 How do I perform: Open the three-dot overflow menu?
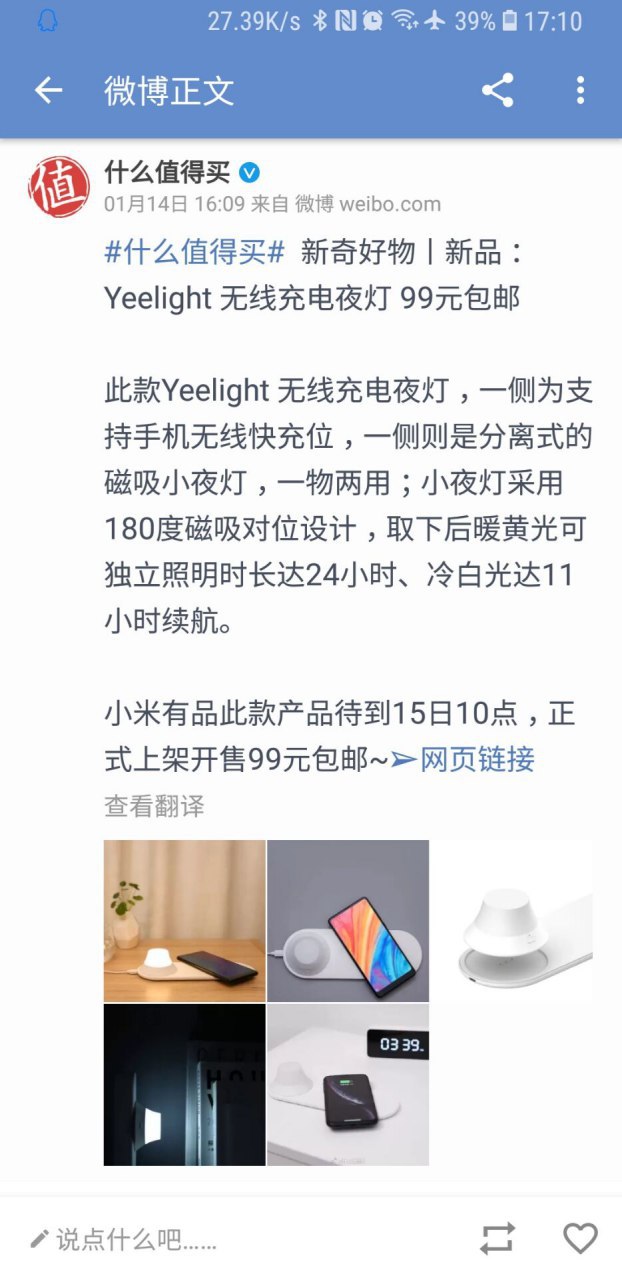coord(580,91)
